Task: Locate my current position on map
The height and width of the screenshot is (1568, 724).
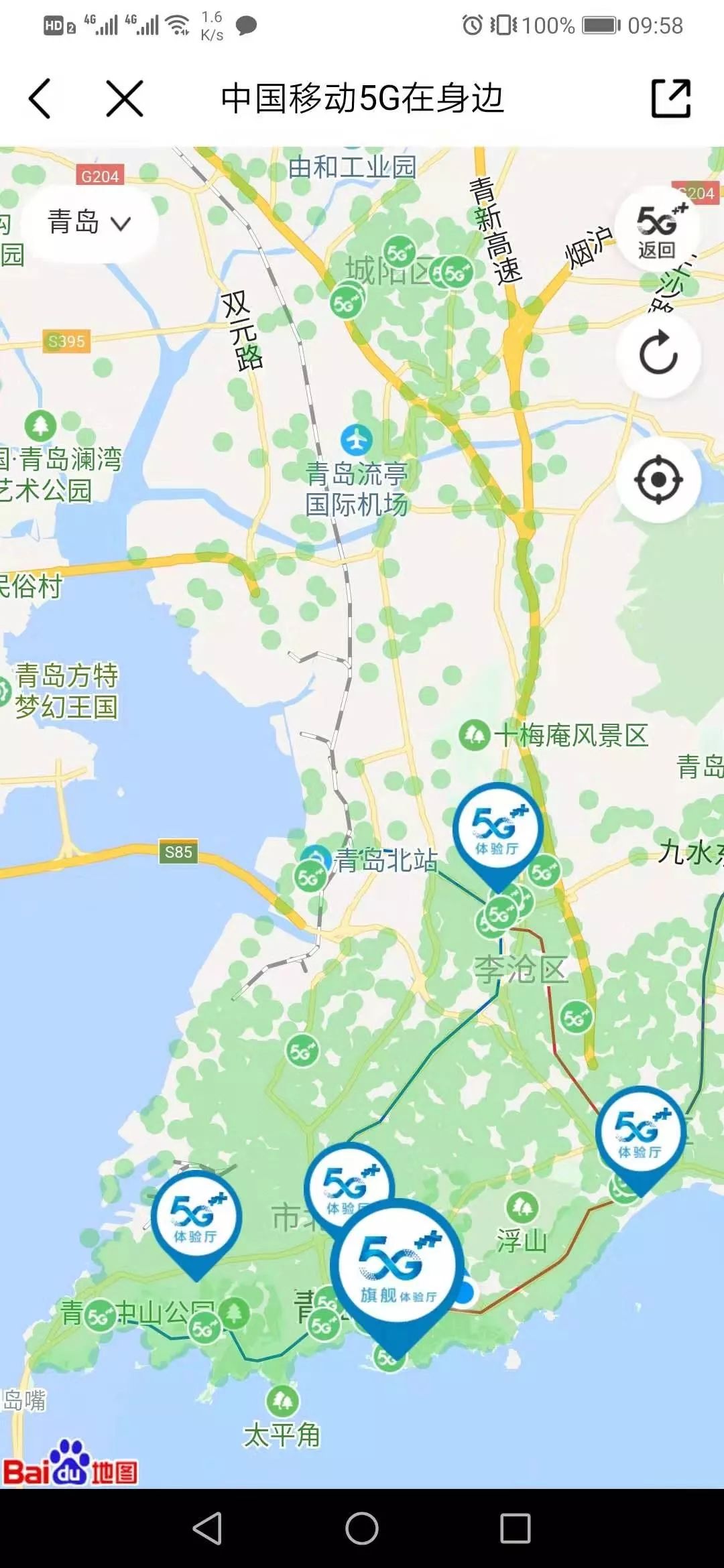Action: pyautogui.click(x=658, y=480)
